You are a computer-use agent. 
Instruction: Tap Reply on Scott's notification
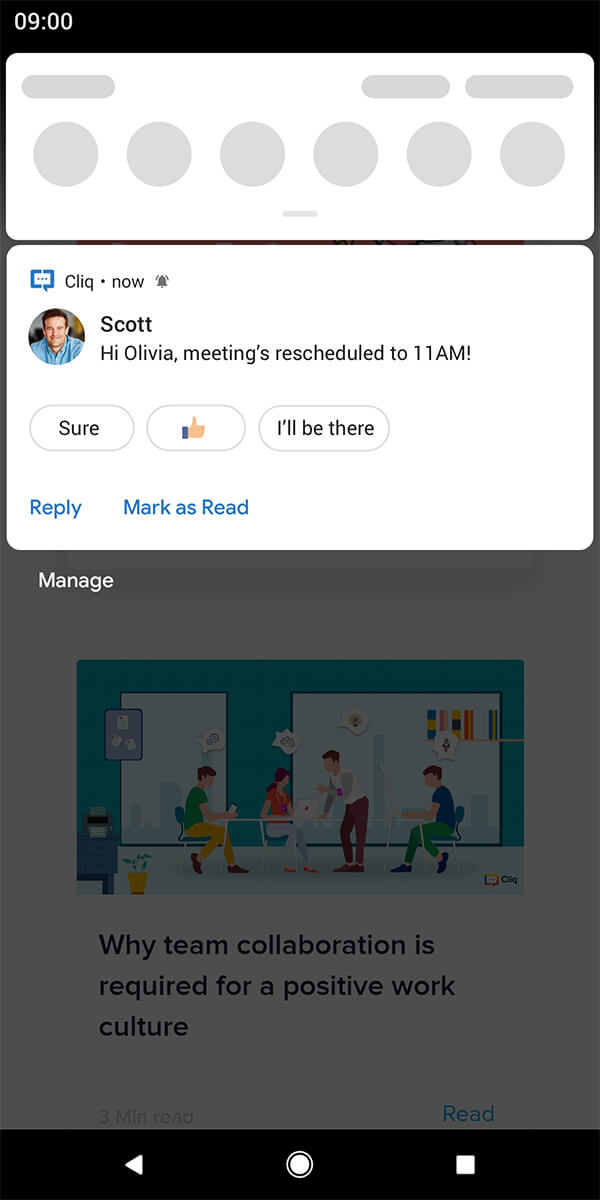(55, 507)
